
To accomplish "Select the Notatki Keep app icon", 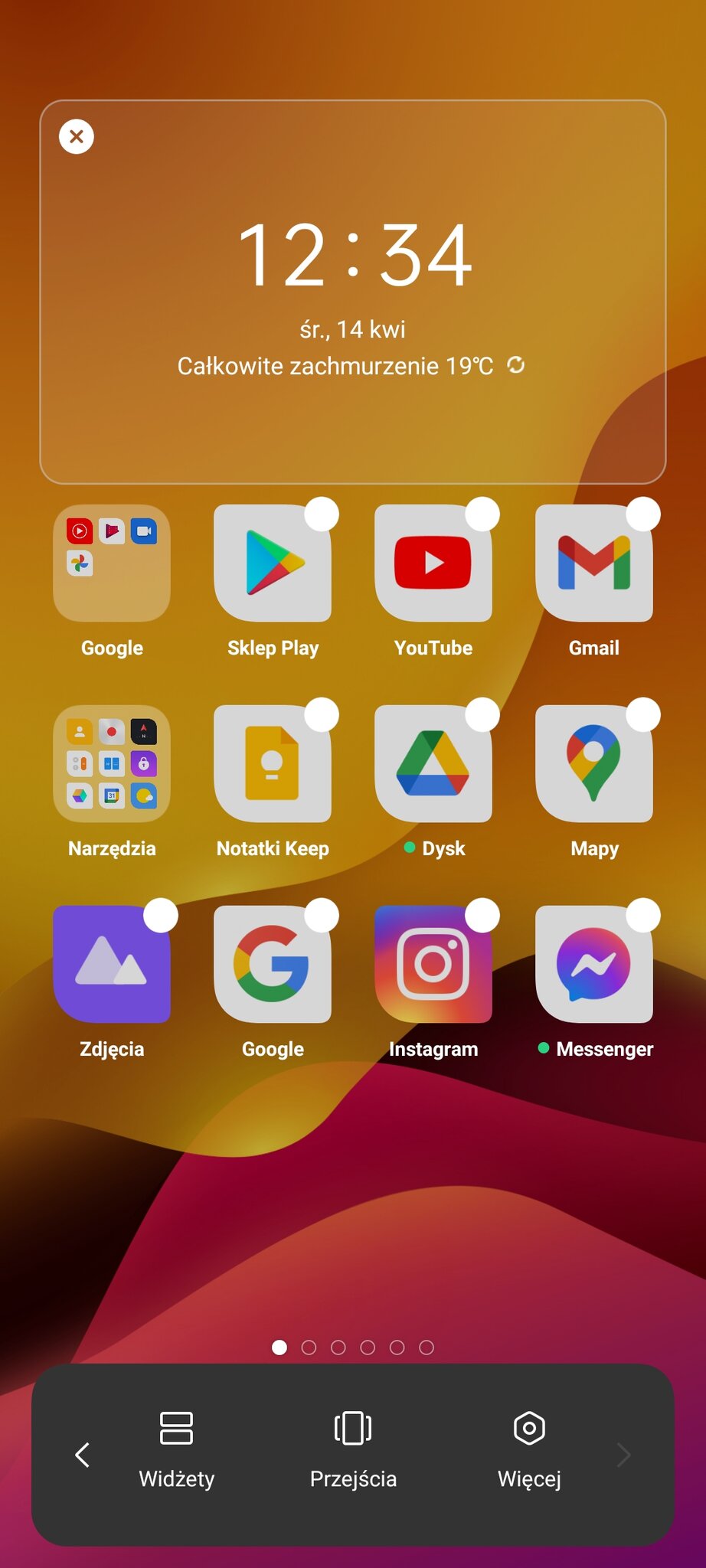I will coord(273,764).
